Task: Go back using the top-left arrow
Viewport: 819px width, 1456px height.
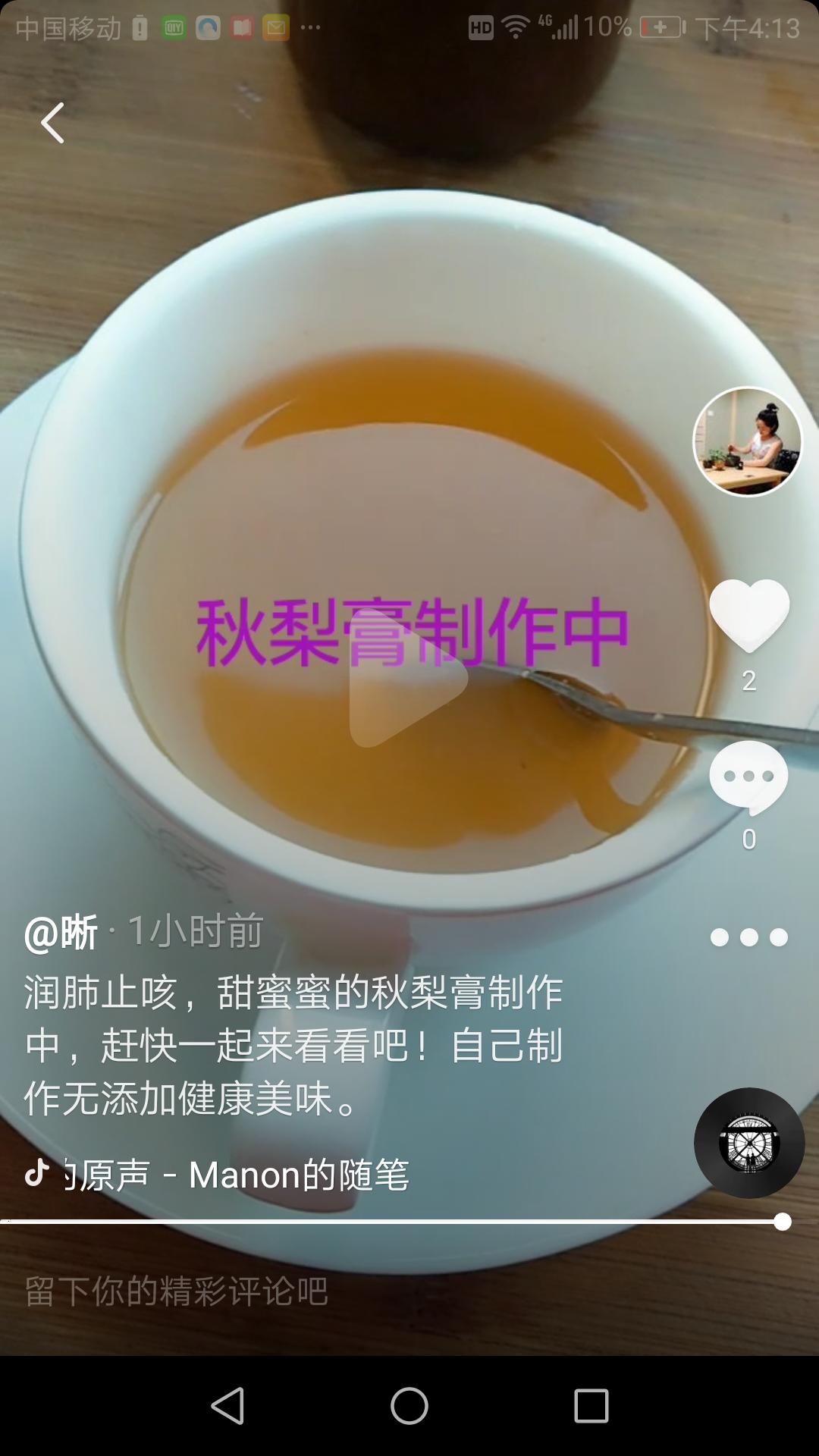Action: pyautogui.click(x=52, y=123)
